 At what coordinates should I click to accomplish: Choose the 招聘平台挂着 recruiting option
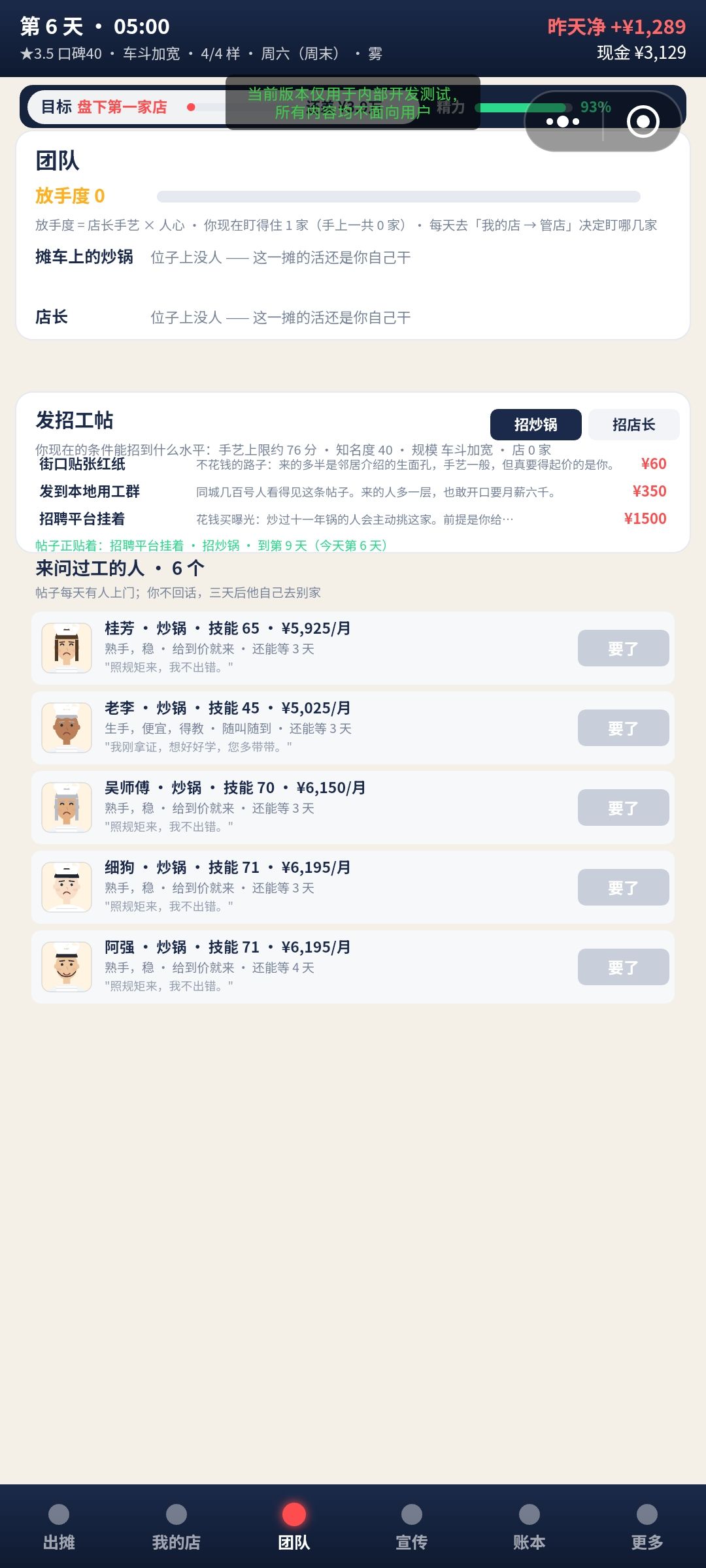[353, 519]
